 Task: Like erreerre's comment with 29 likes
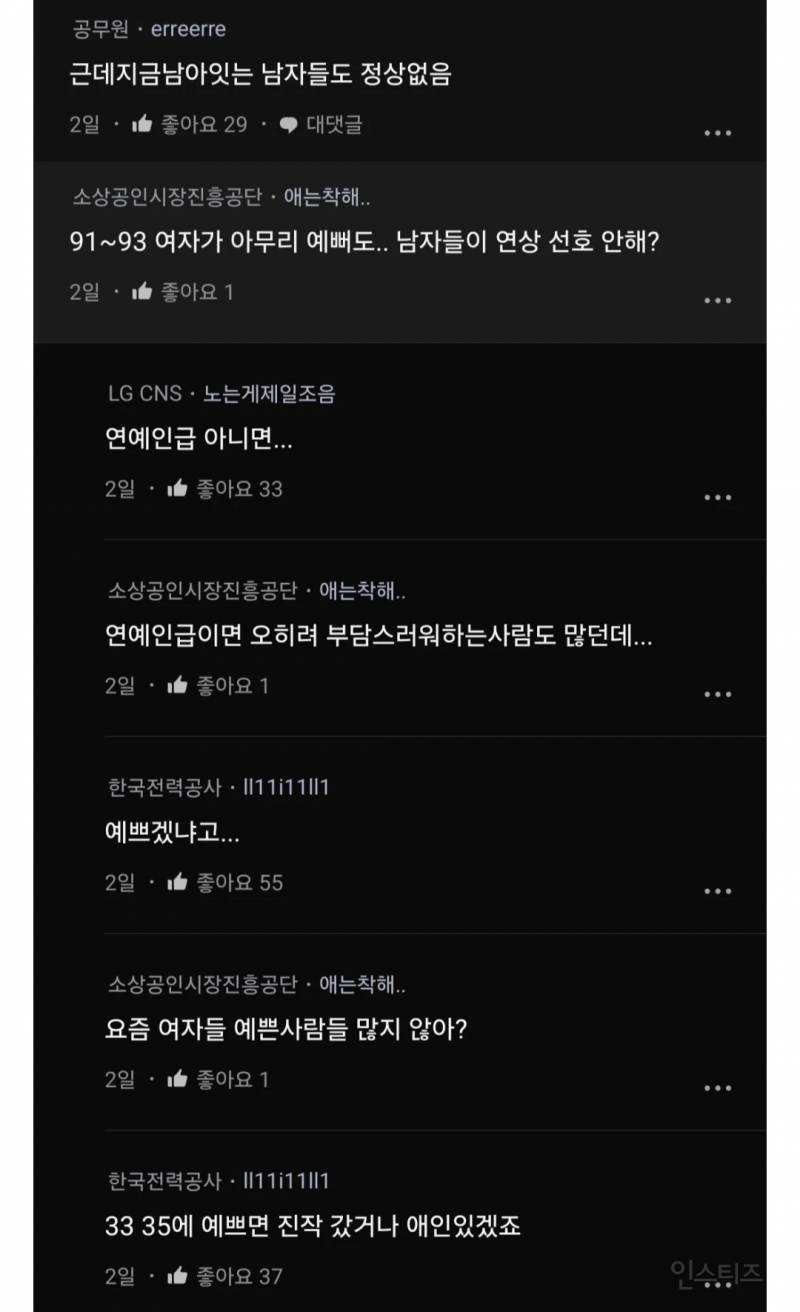pyautogui.click(x=143, y=125)
